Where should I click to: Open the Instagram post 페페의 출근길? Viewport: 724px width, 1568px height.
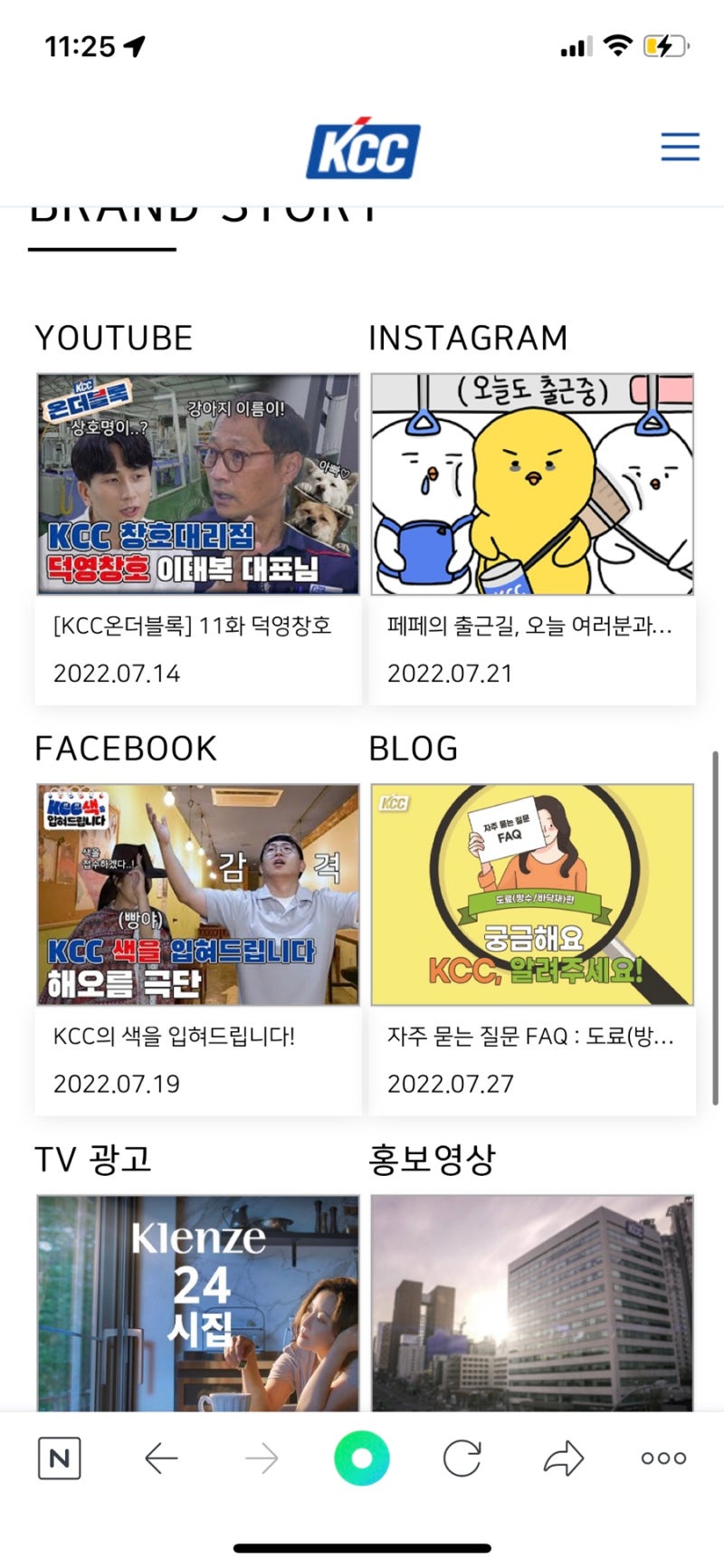pos(532,484)
